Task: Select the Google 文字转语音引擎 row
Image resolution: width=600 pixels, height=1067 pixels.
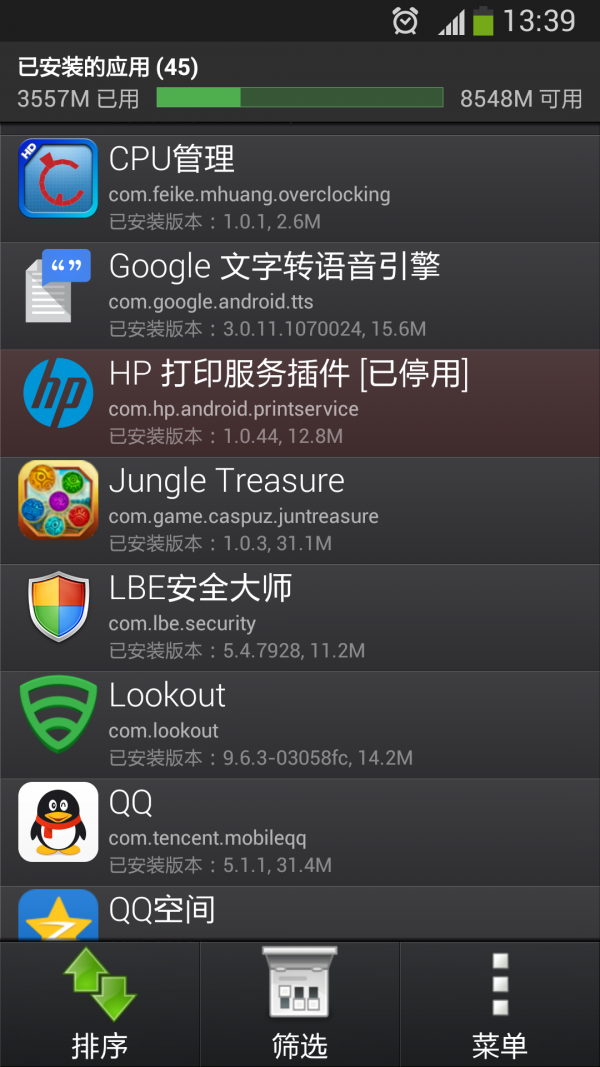Action: click(x=300, y=295)
